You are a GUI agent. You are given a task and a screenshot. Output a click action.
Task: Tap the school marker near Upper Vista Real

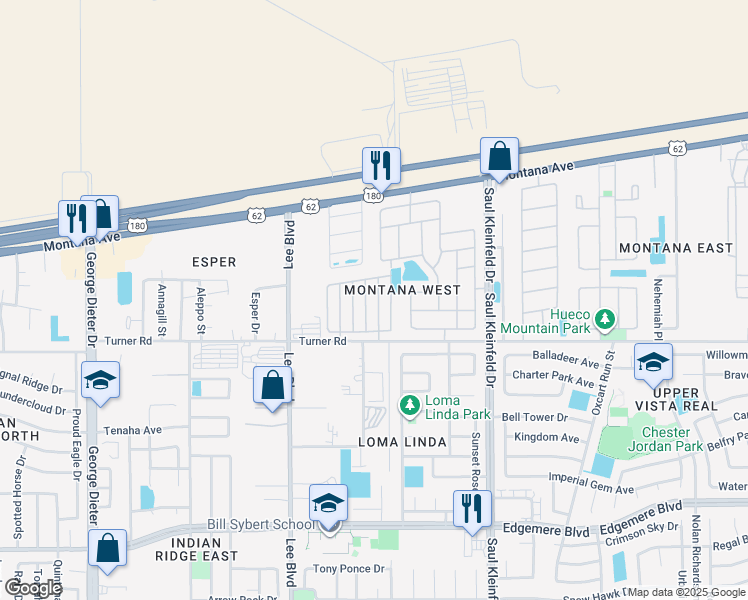[x=652, y=363]
